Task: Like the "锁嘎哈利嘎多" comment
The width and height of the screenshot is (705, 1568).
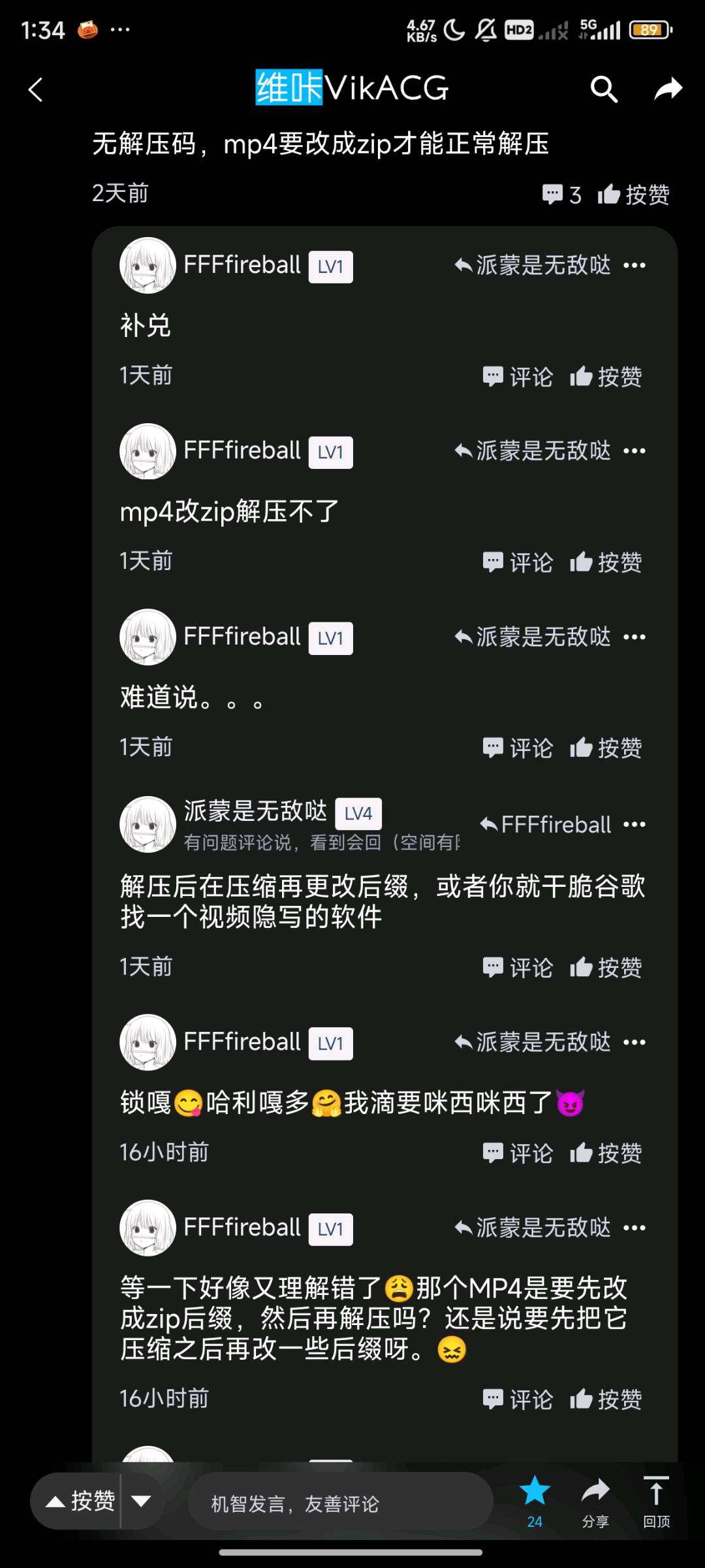Action: coord(606,1153)
